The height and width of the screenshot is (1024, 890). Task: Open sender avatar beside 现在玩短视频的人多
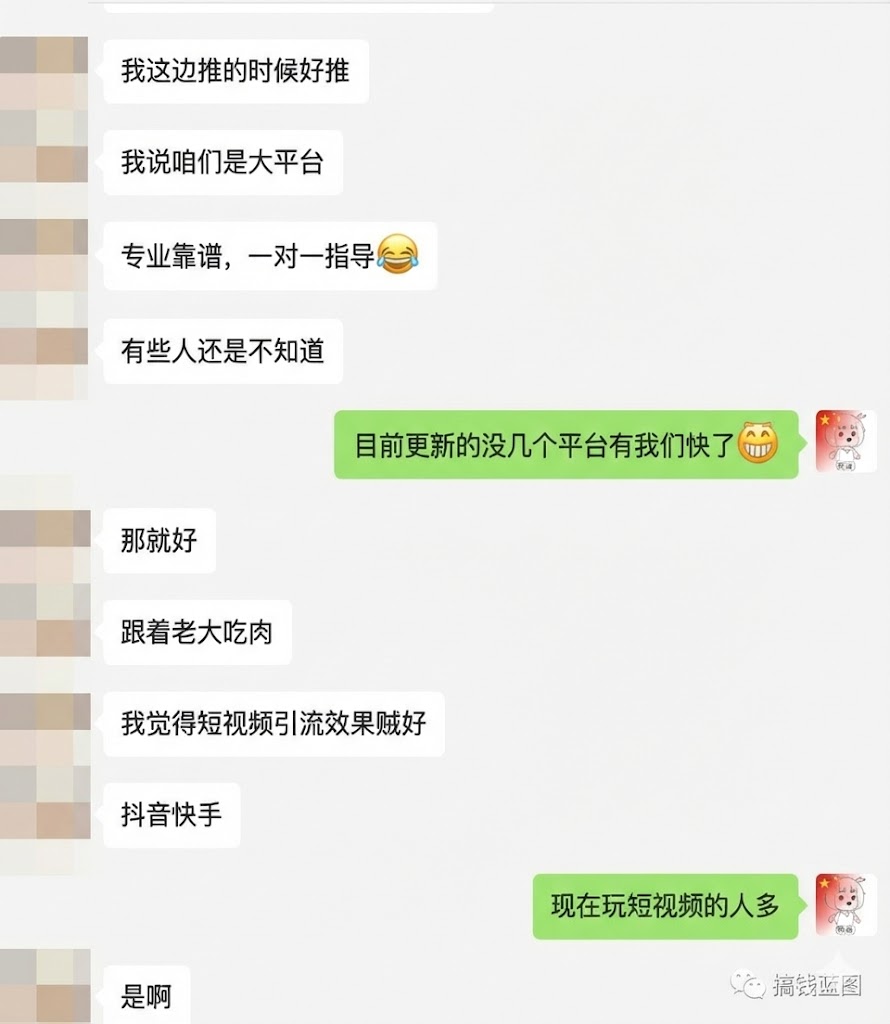click(x=846, y=905)
